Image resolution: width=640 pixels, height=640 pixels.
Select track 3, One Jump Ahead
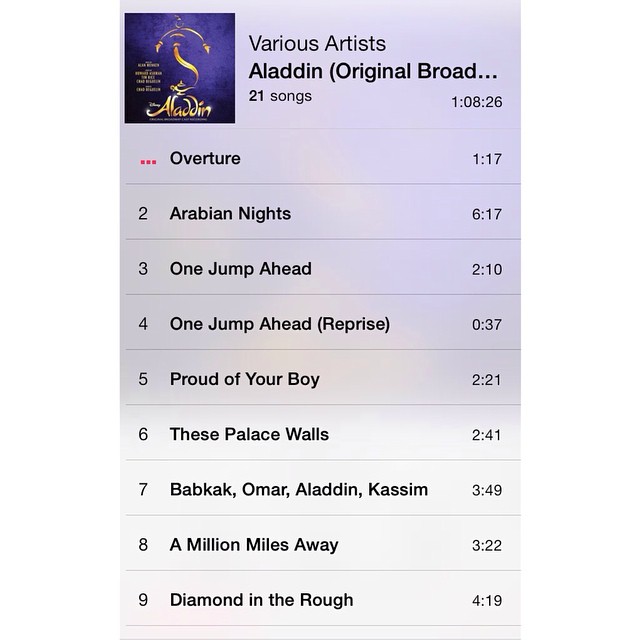240,268
